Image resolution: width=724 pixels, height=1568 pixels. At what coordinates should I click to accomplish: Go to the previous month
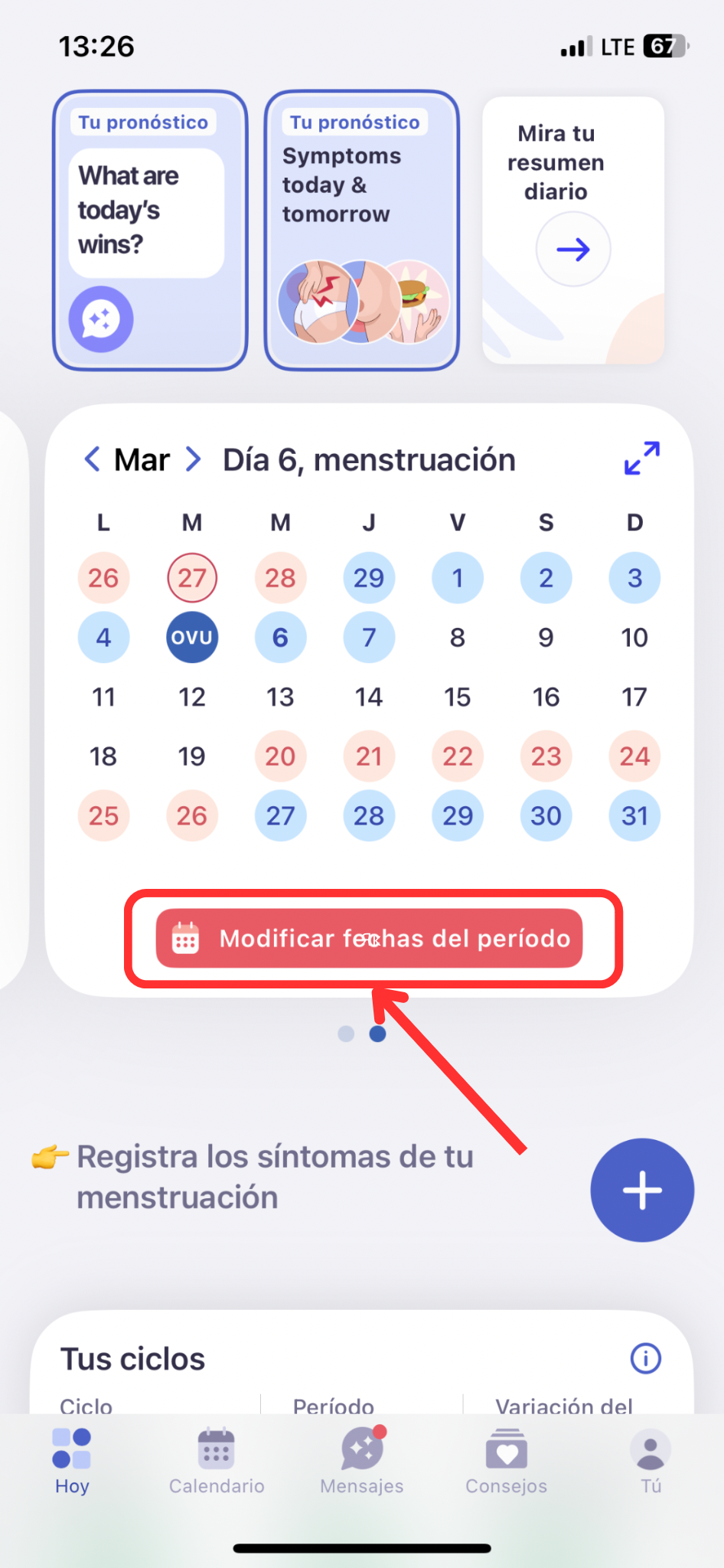[x=93, y=459]
